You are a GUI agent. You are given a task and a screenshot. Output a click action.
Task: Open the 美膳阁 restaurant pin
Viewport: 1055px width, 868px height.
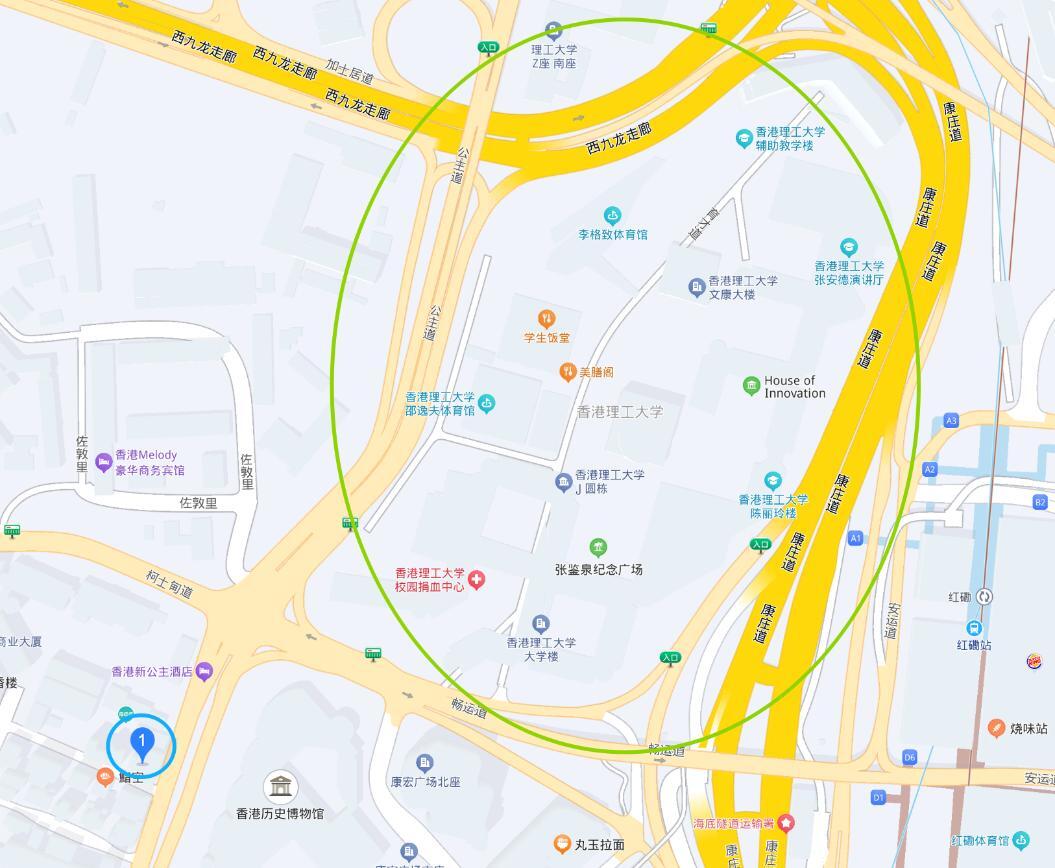tap(567, 372)
